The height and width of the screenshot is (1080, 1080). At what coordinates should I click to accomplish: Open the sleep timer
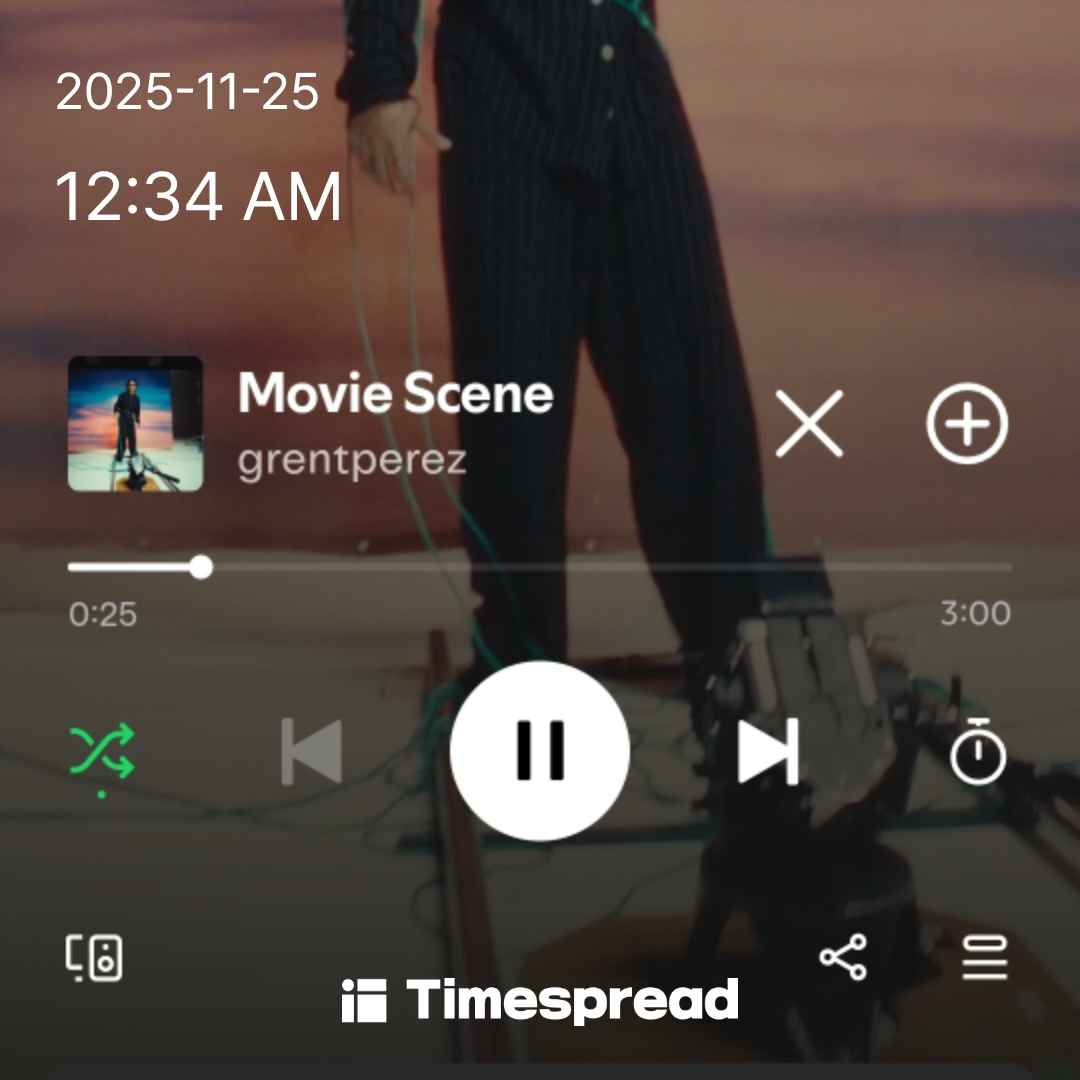pos(977,751)
